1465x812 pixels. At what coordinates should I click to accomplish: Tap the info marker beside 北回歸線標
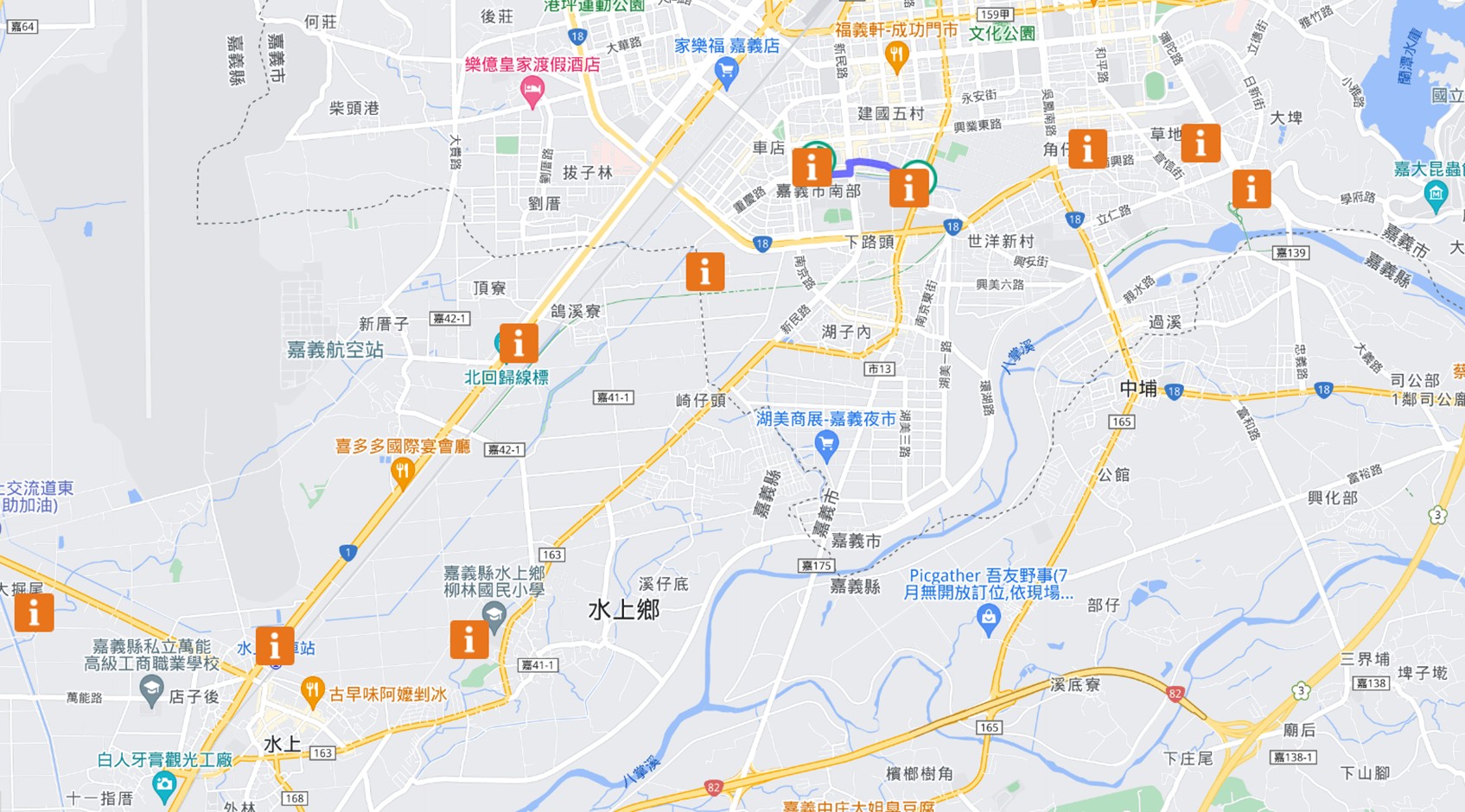(519, 344)
